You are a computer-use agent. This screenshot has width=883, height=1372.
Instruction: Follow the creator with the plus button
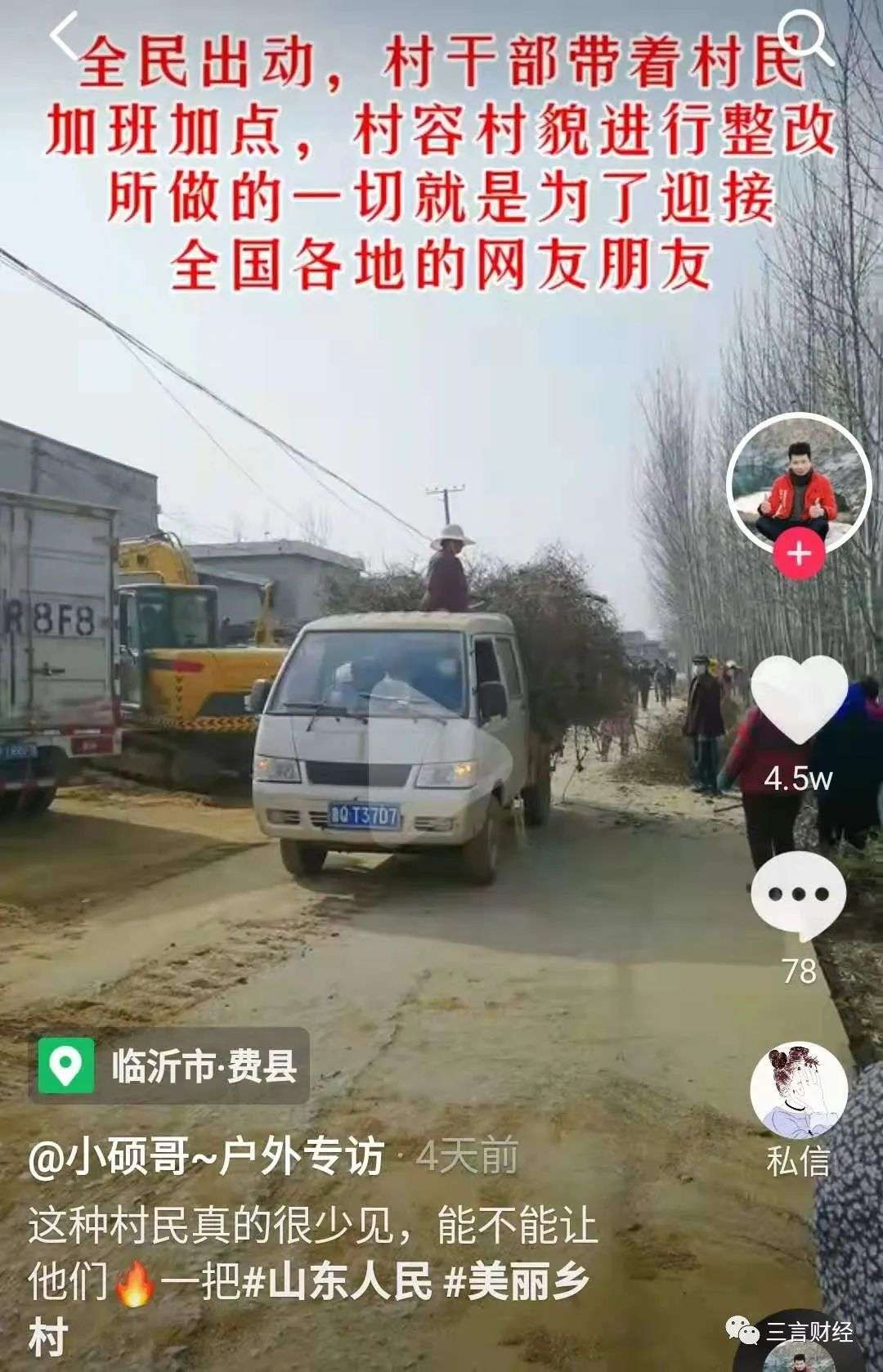pos(799,554)
